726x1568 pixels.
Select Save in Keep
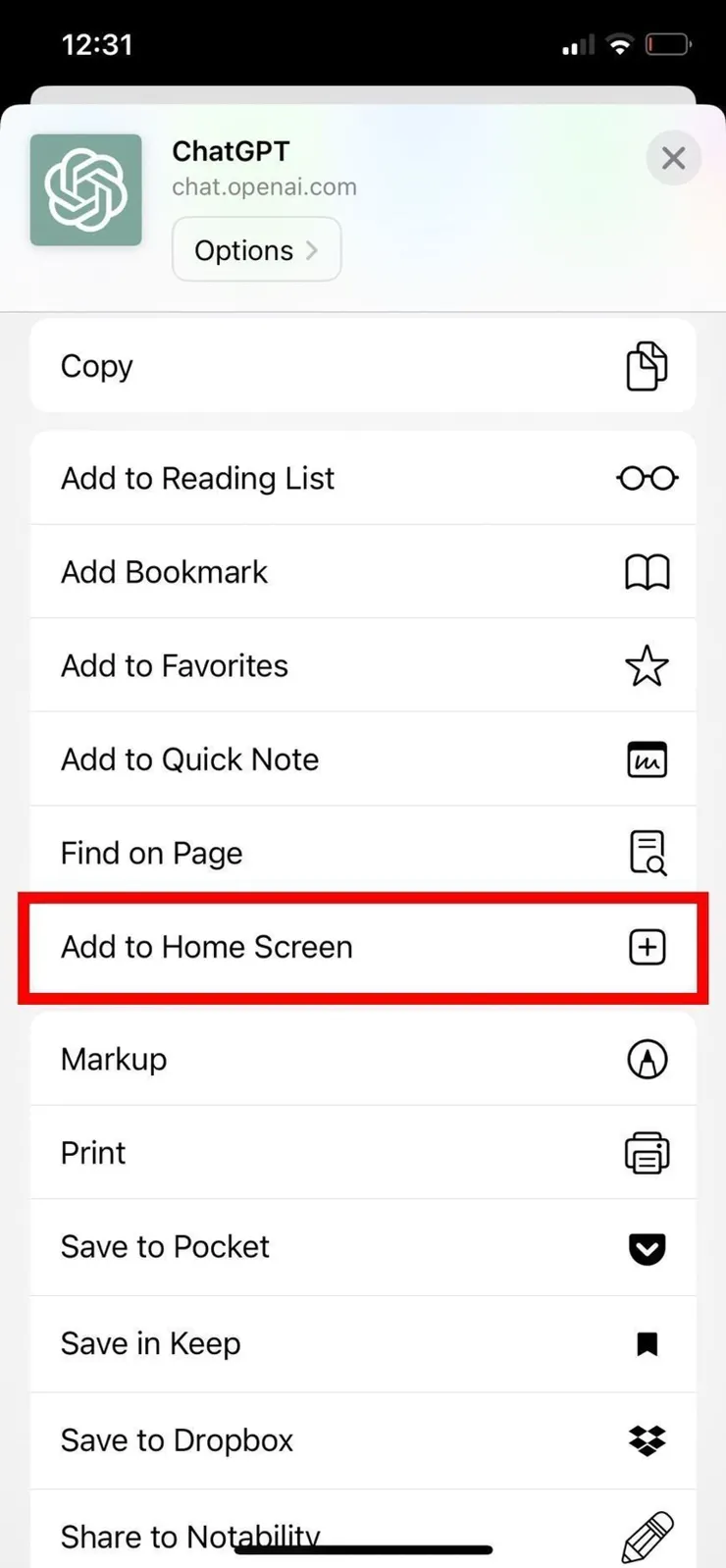(x=363, y=1342)
